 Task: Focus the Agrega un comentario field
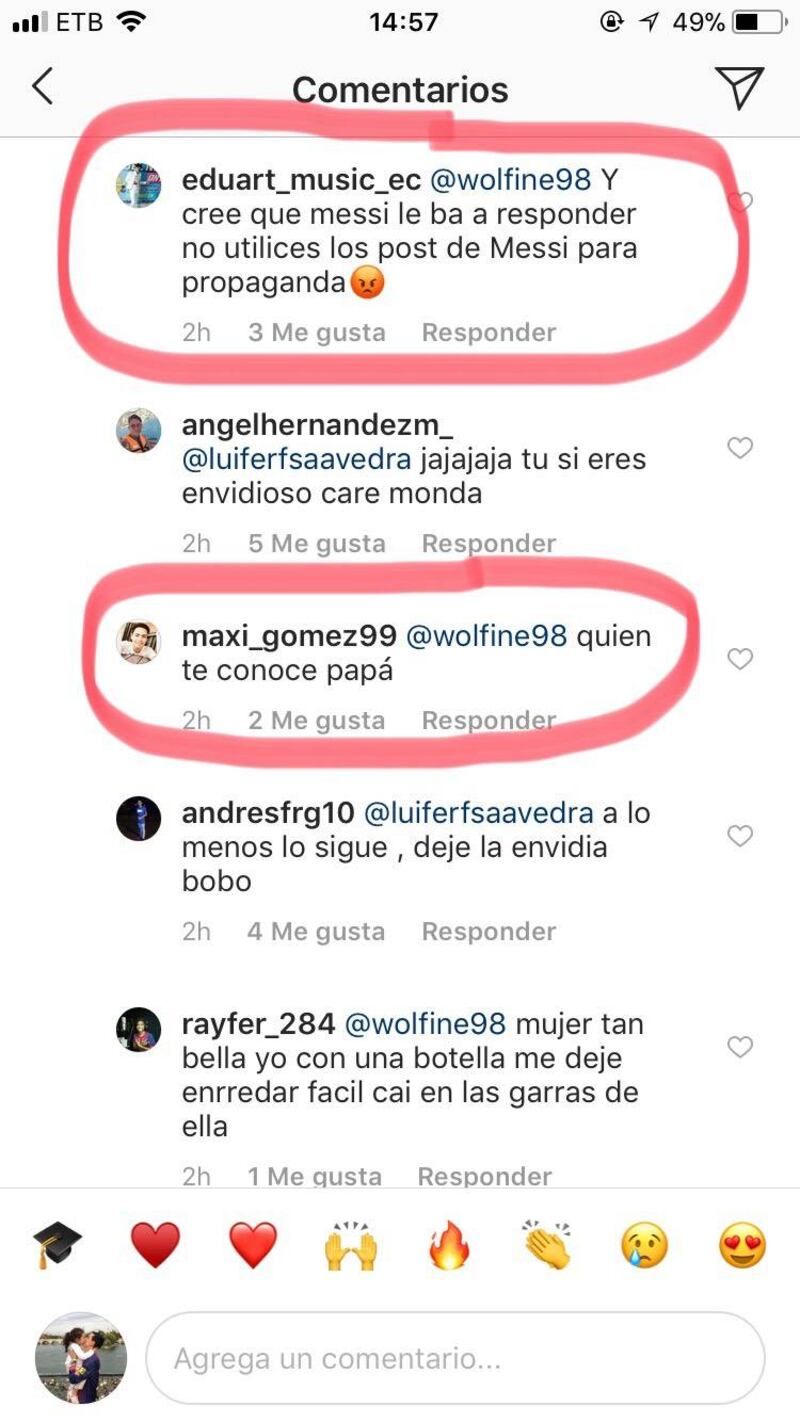(x=455, y=1359)
